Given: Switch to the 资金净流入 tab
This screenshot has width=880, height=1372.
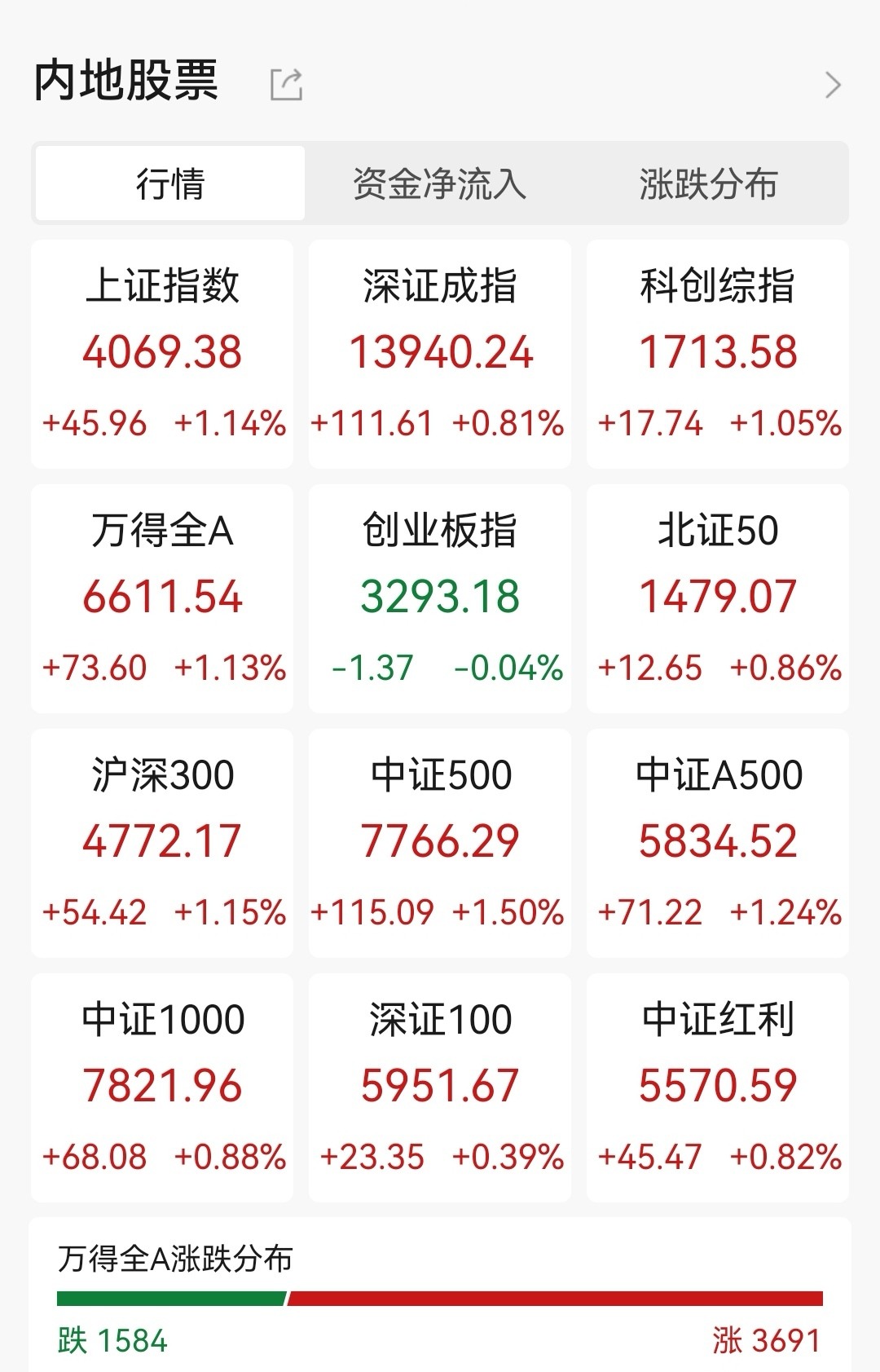Looking at the screenshot, I should click(440, 183).
